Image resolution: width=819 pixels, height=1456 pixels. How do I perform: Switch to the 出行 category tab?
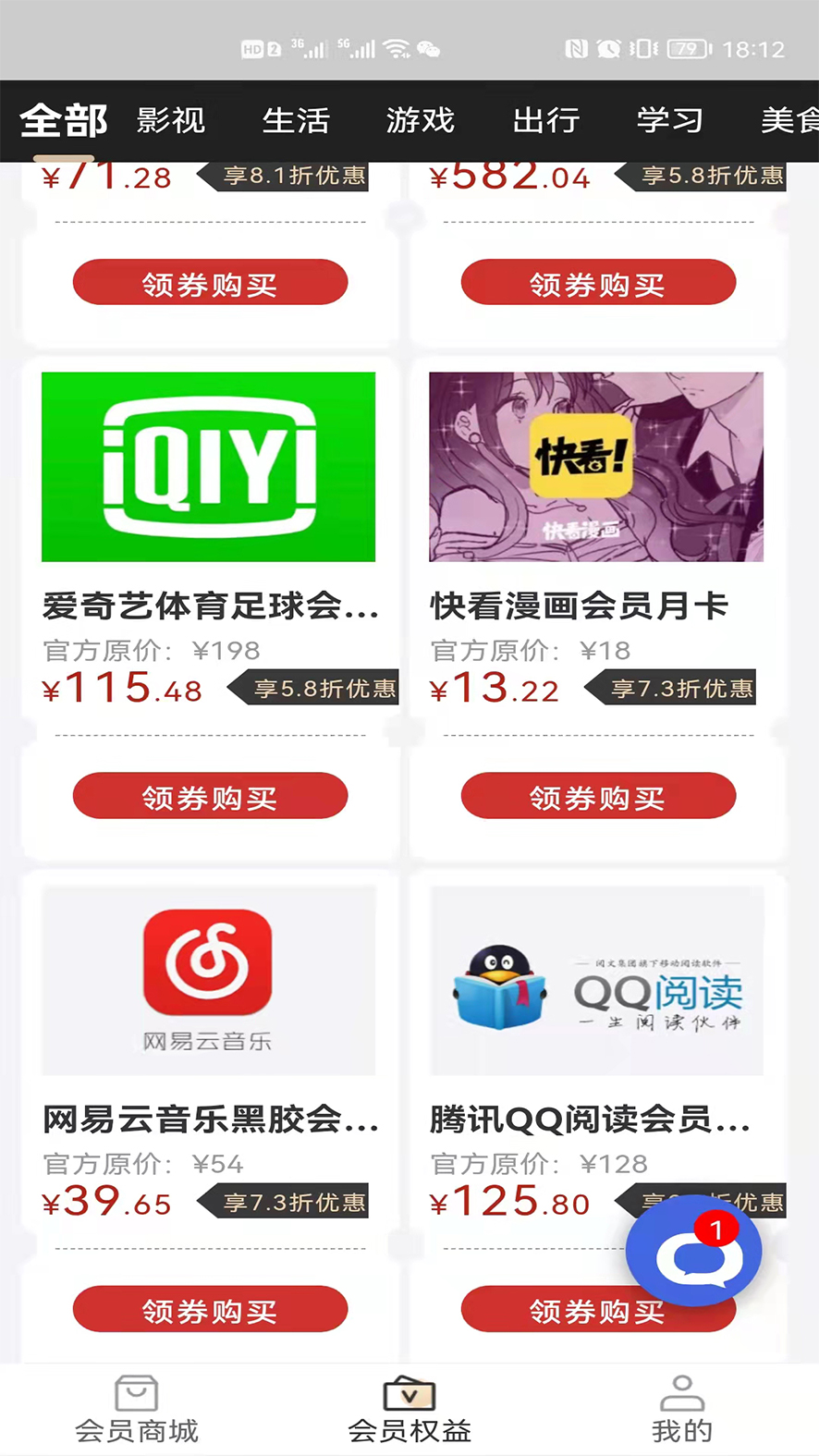[x=546, y=121]
